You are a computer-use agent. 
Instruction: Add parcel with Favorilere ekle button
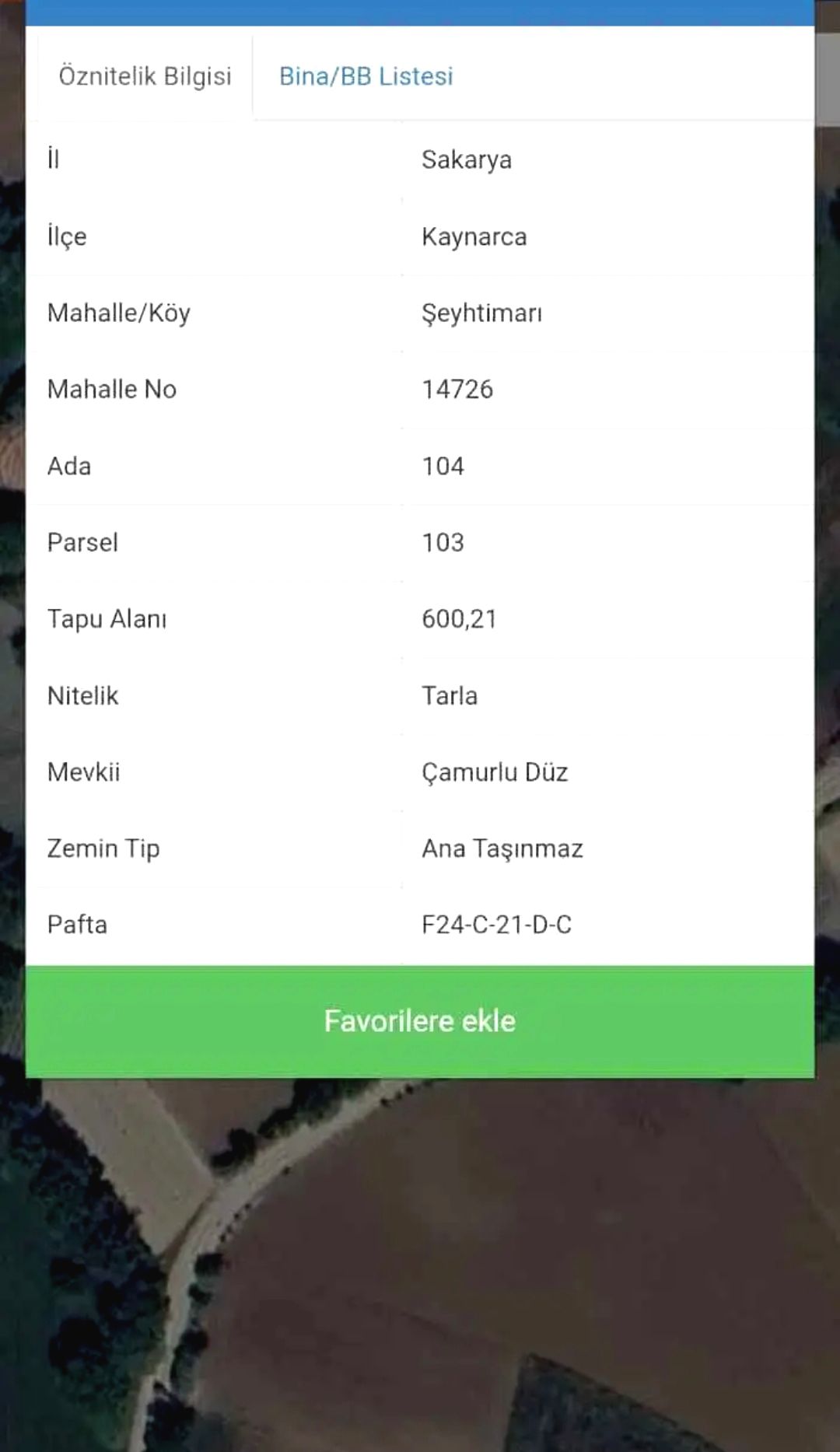point(420,1021)
